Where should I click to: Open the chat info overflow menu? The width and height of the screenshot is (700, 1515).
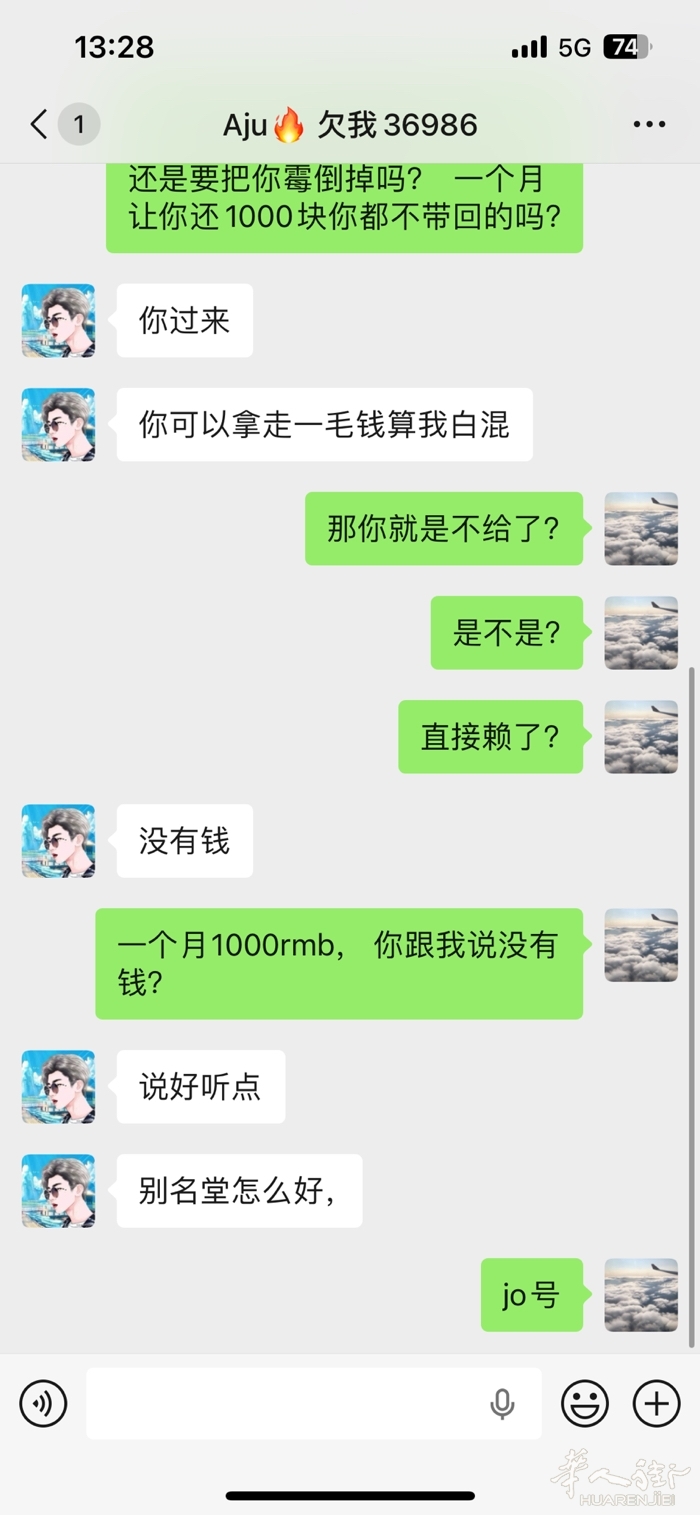tap(649, 125)
